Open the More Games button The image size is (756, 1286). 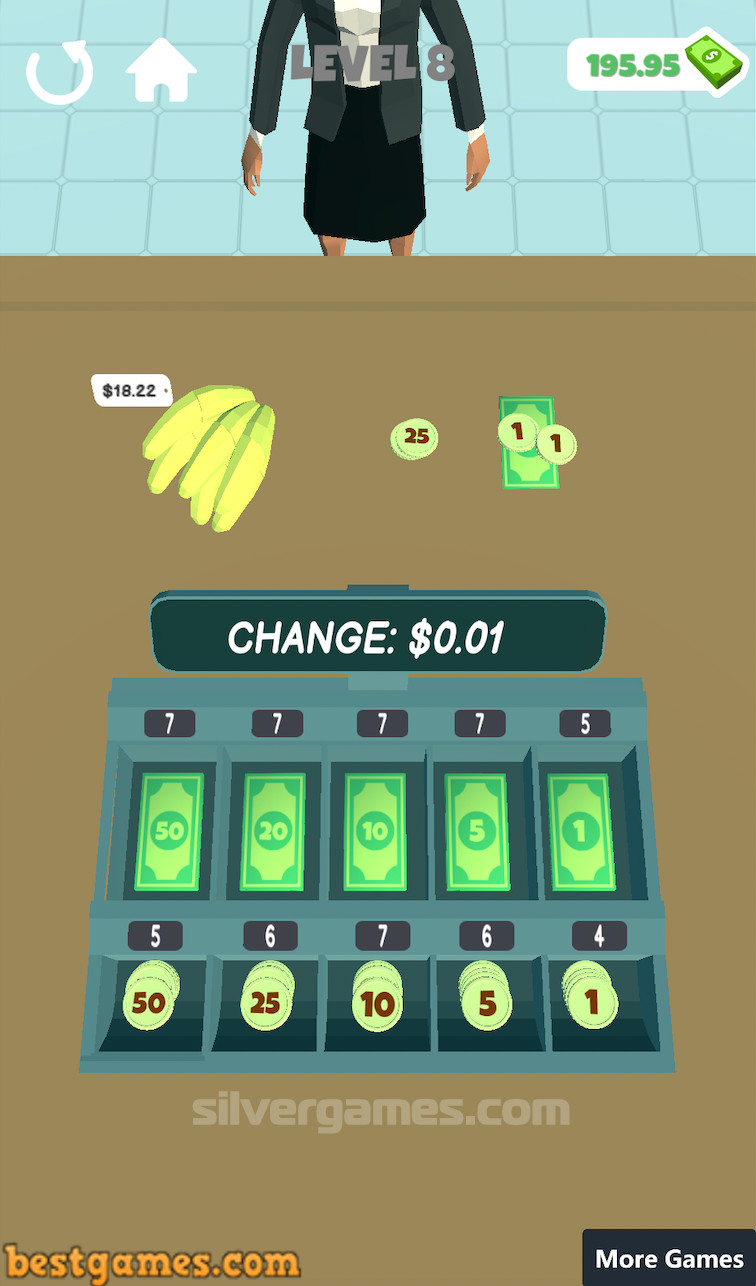669,1258
